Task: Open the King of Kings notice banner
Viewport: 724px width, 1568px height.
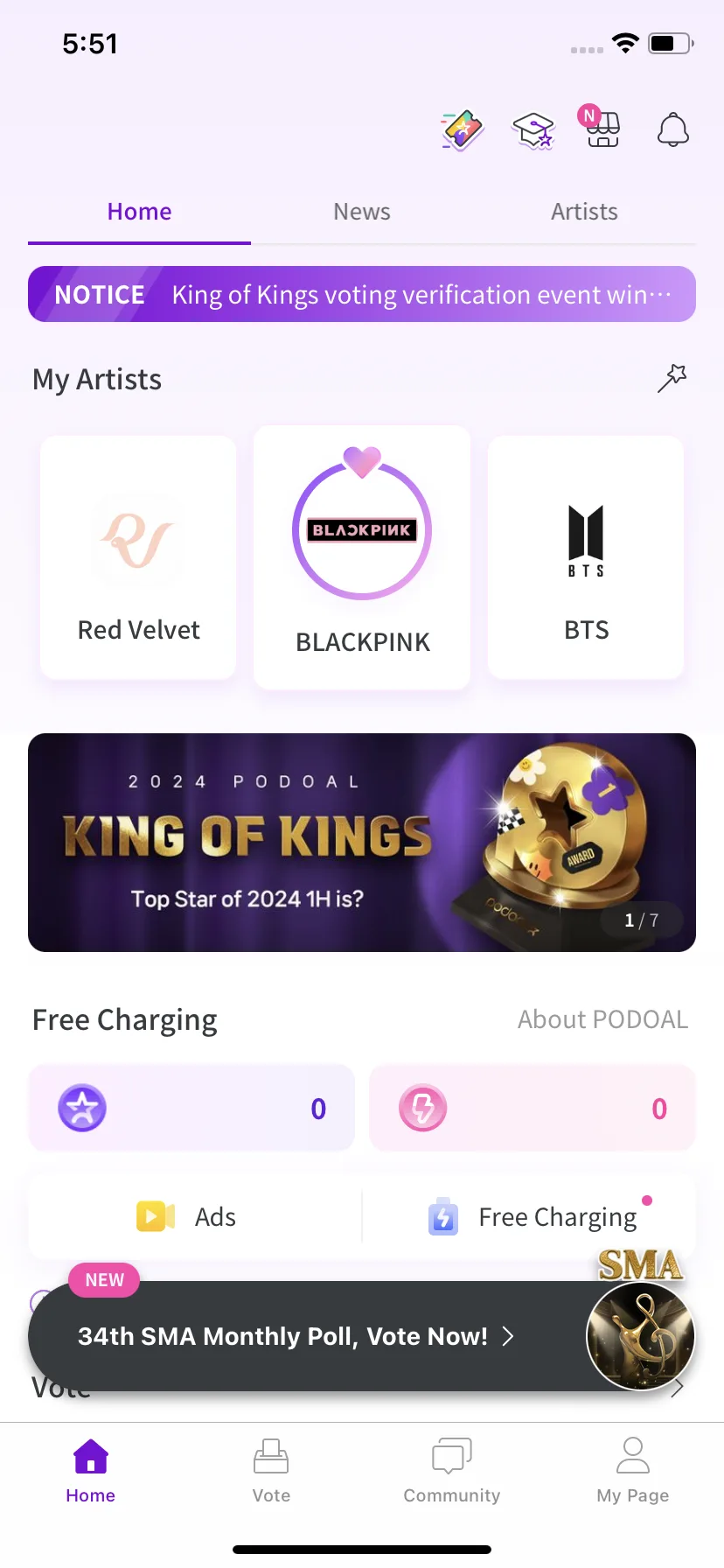Action: click(x=362, y=295)
